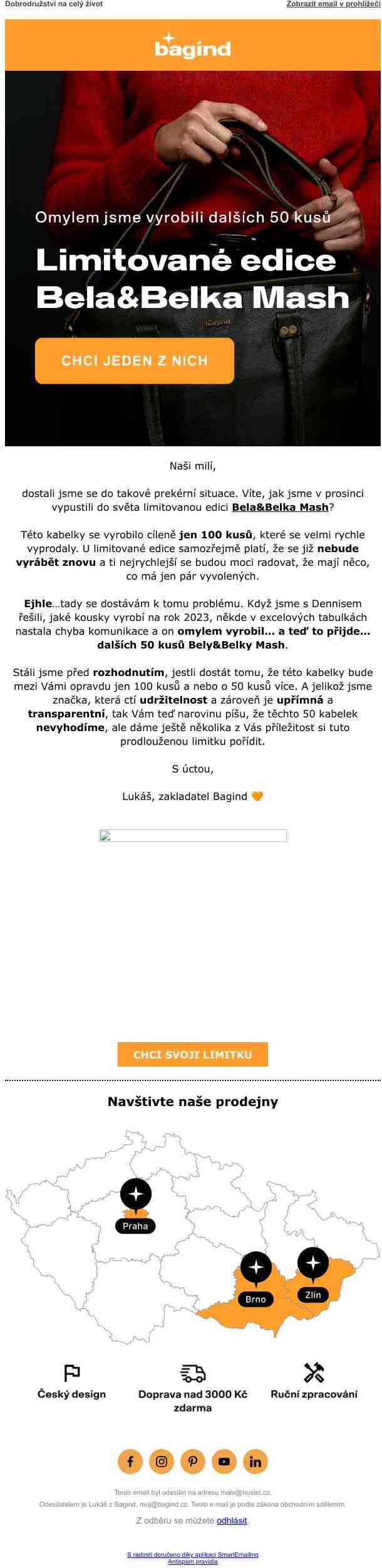The image size is (382, 1568).
Task: Open Bagind's Instagram profile
Action: point(162,1462)
